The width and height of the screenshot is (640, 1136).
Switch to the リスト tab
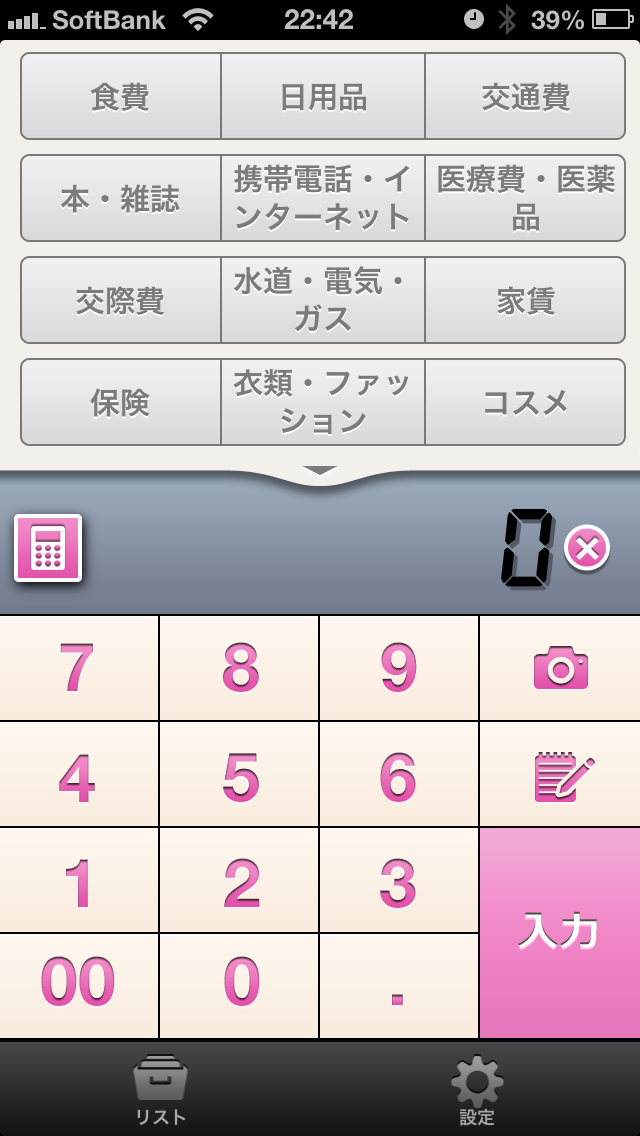[x=160, y=1089]
